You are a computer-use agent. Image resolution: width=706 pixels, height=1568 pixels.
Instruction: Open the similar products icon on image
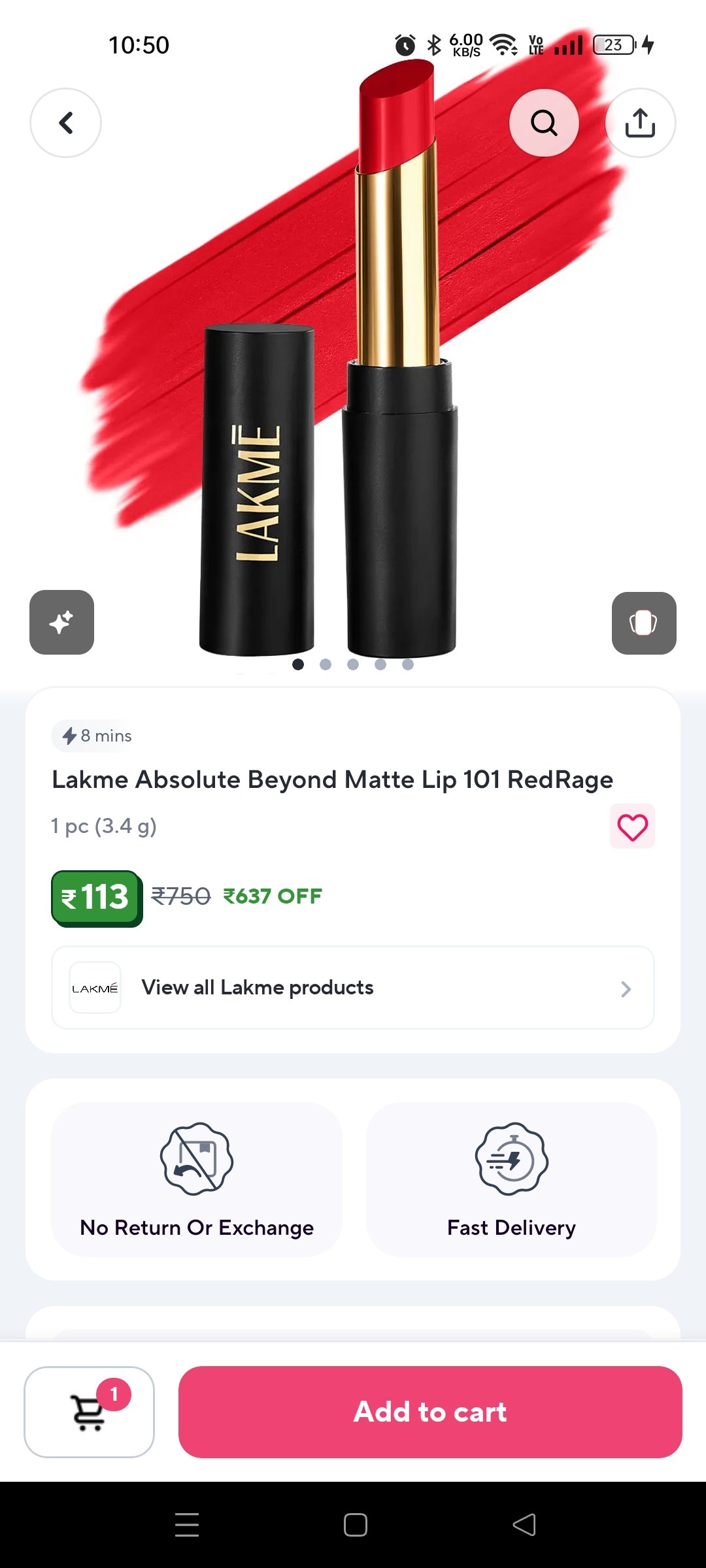643,623
